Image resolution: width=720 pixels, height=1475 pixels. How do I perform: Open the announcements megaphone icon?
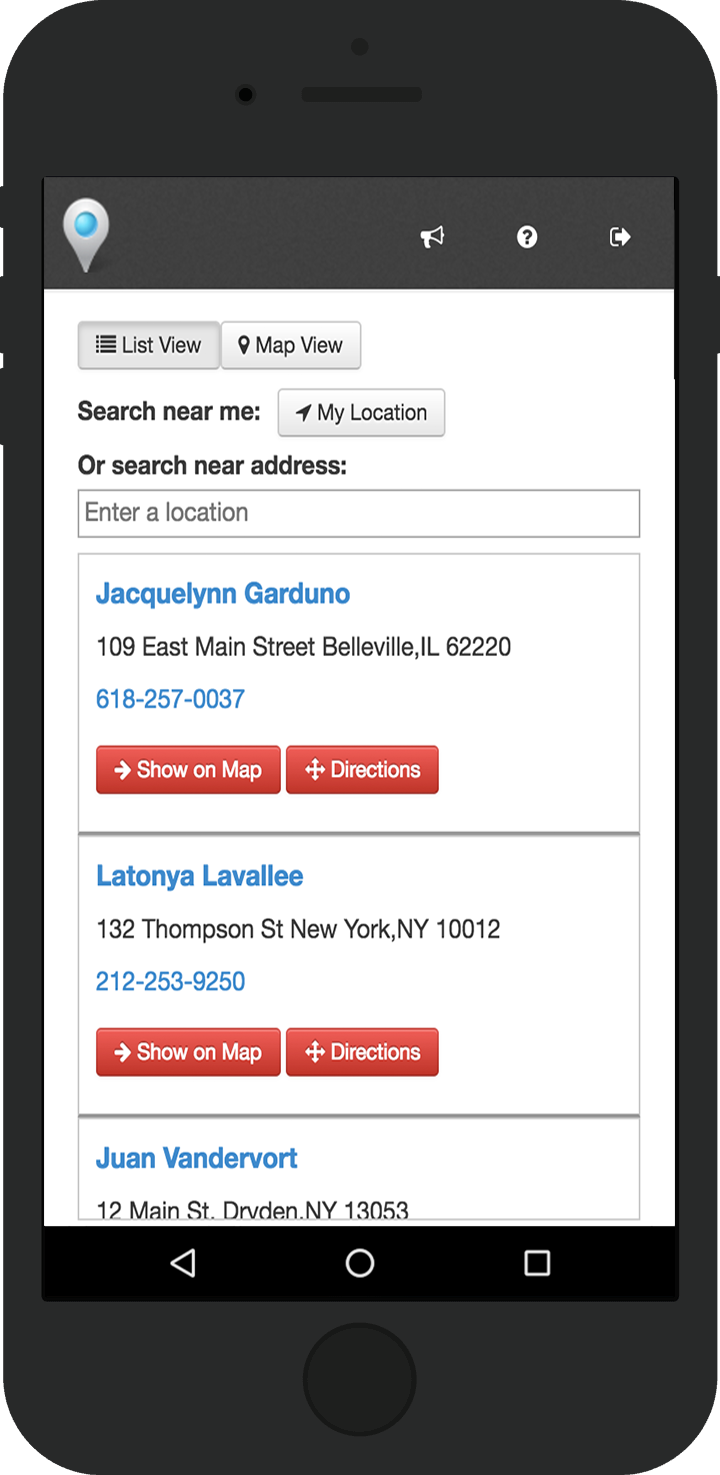432,237
